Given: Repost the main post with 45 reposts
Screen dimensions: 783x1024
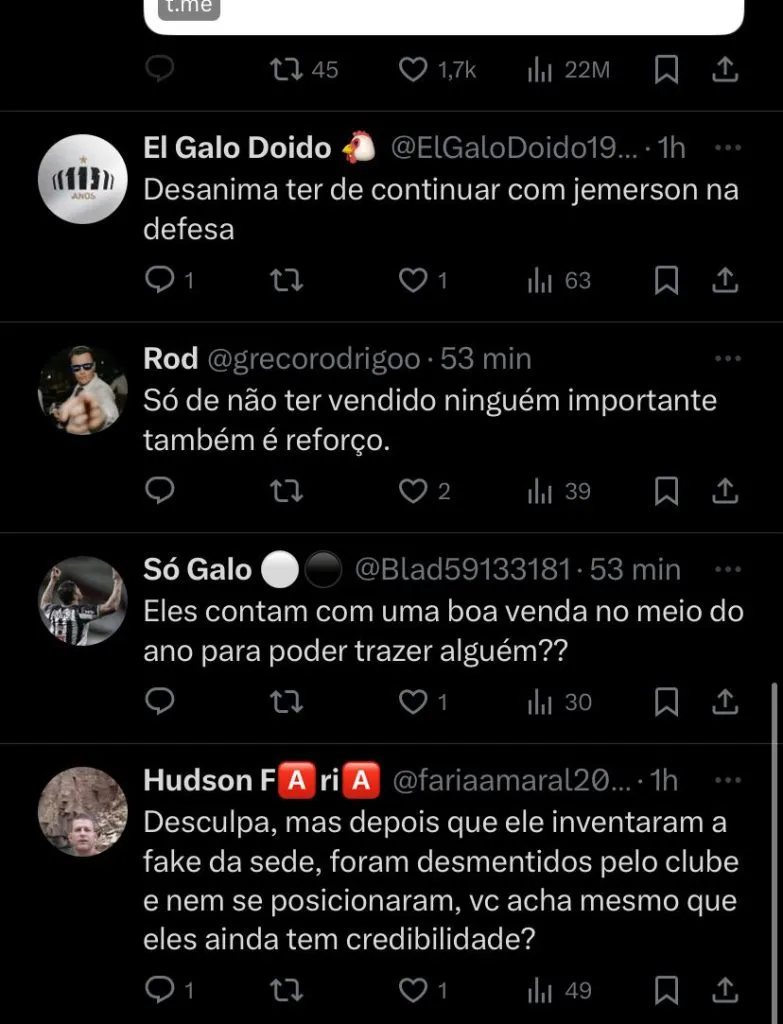Looking at the screenshot, I should click(x=287, y=70).
